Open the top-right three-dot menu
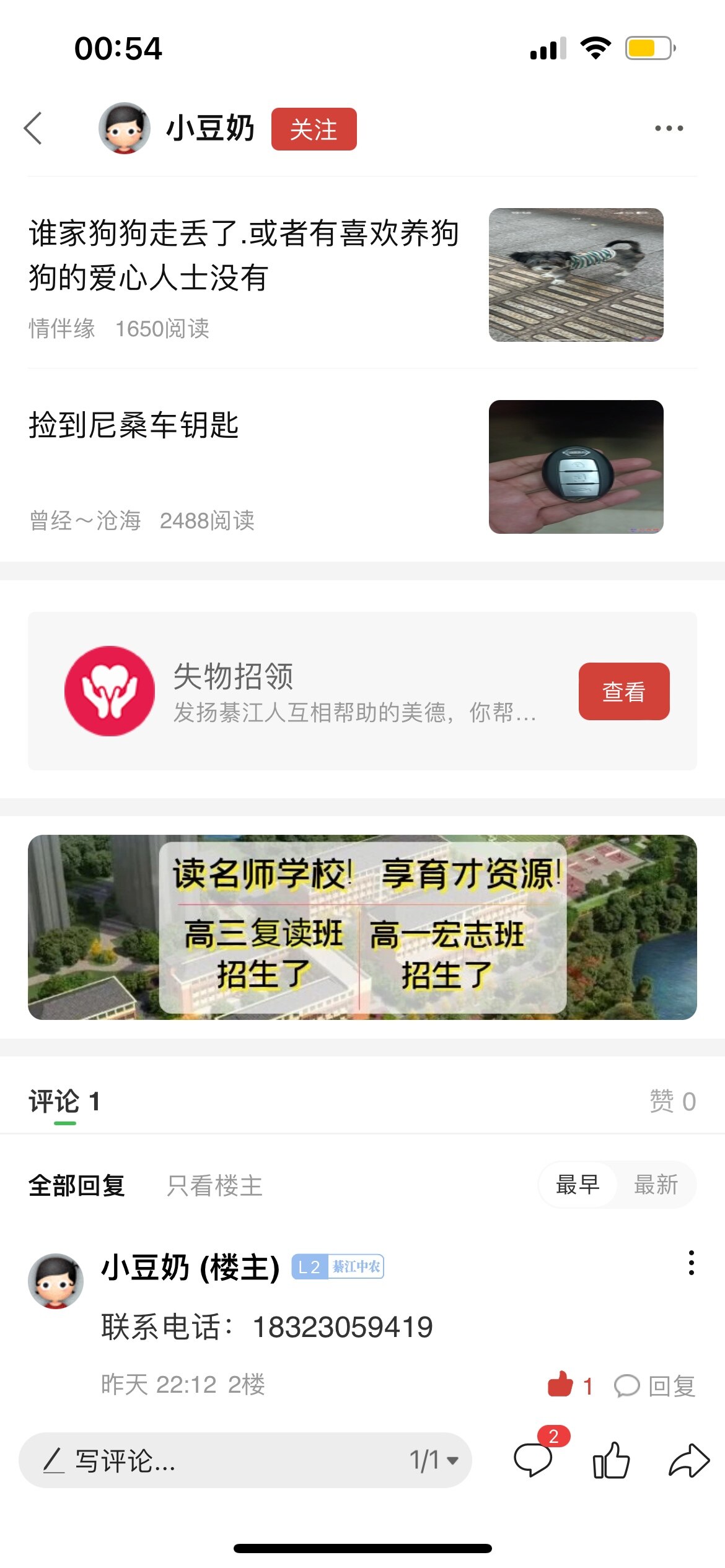Image resolution: width=725 pixels, height=1568 pixels. 669,128
